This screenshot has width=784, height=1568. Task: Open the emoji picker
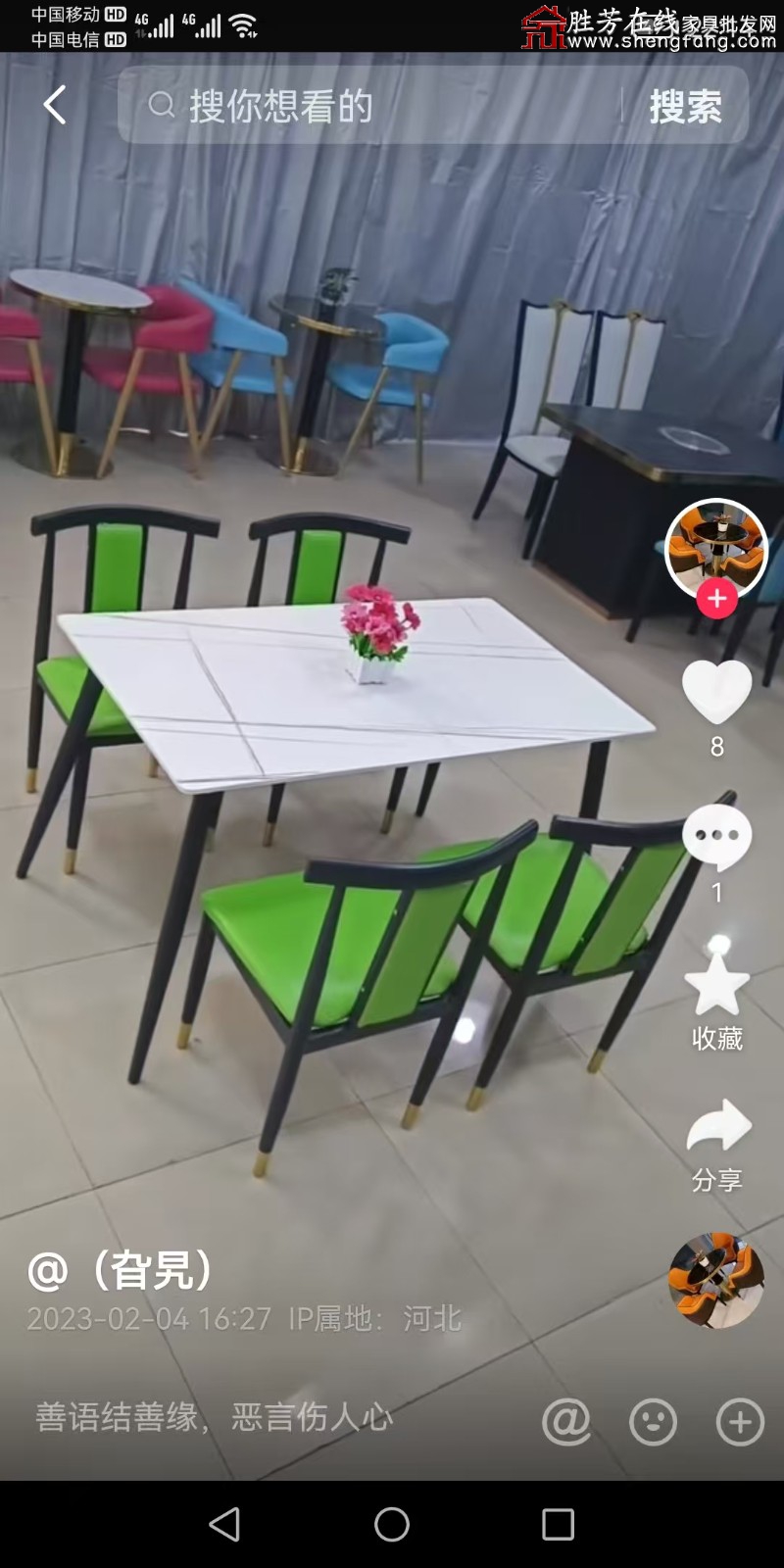[x=653, y=1421]
